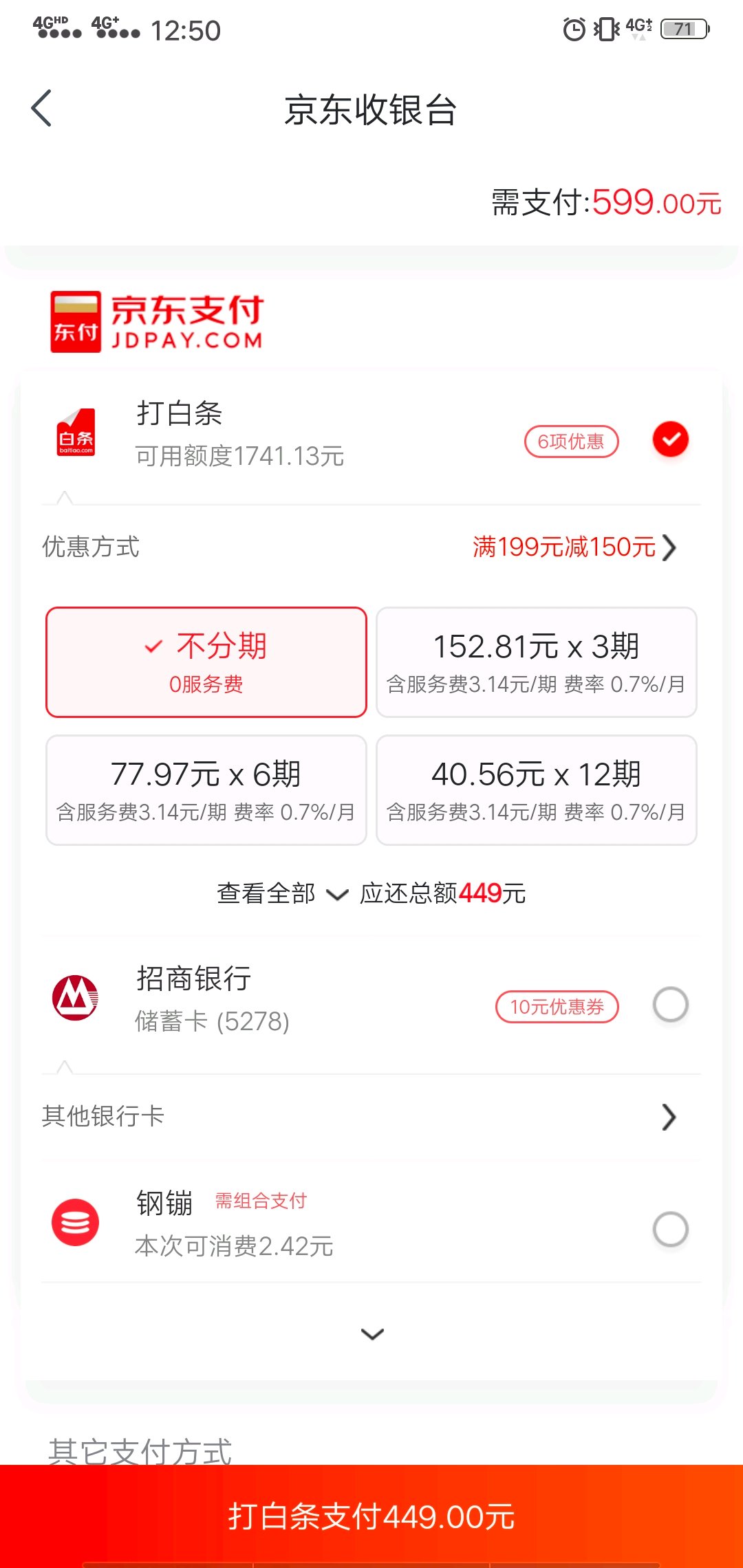Choose 40.56元 x 12期 installment
The image size is (743, 1568).
click(x=537, y=790)
